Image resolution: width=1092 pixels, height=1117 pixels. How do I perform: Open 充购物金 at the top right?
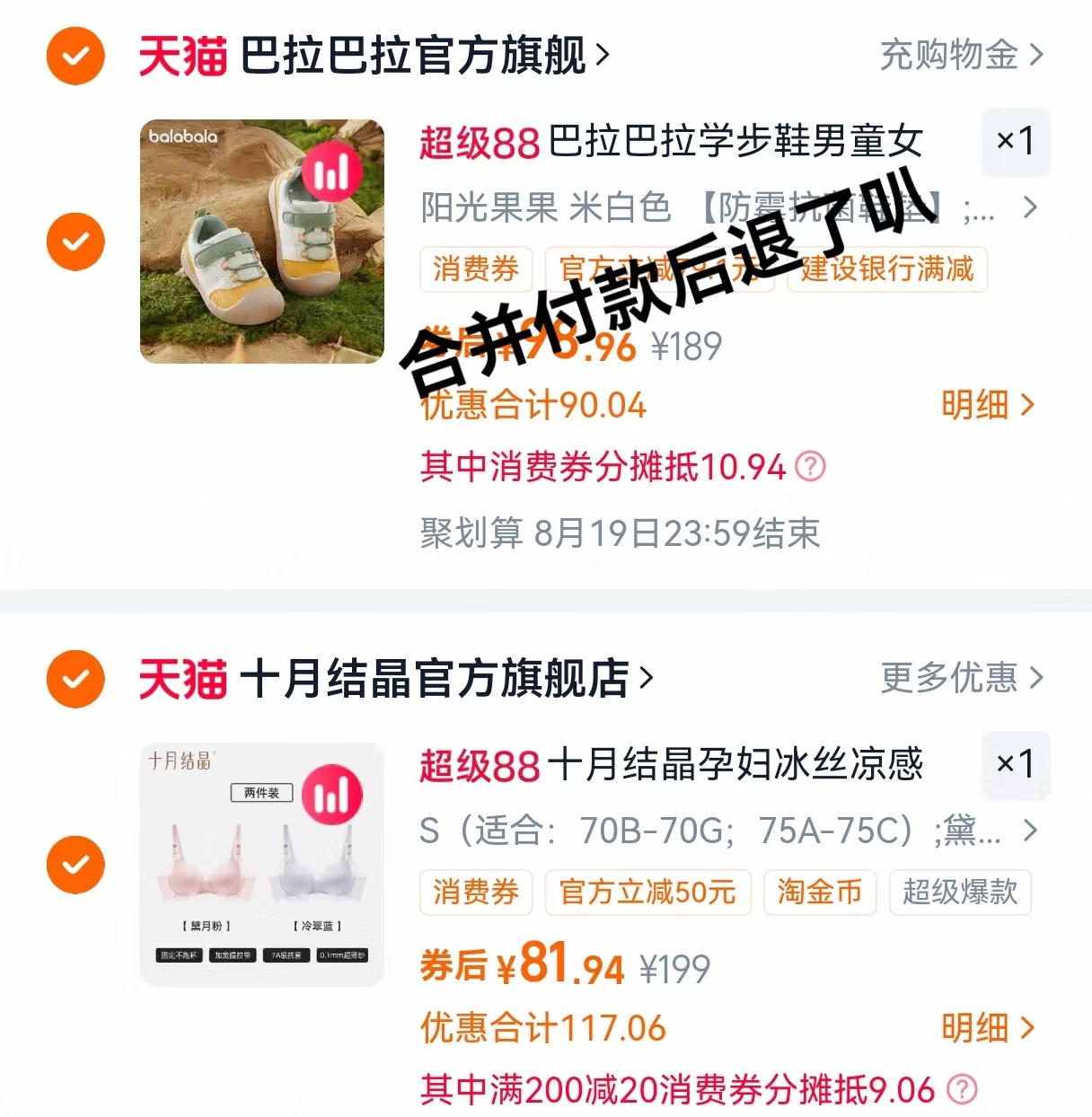pos(954,55)
